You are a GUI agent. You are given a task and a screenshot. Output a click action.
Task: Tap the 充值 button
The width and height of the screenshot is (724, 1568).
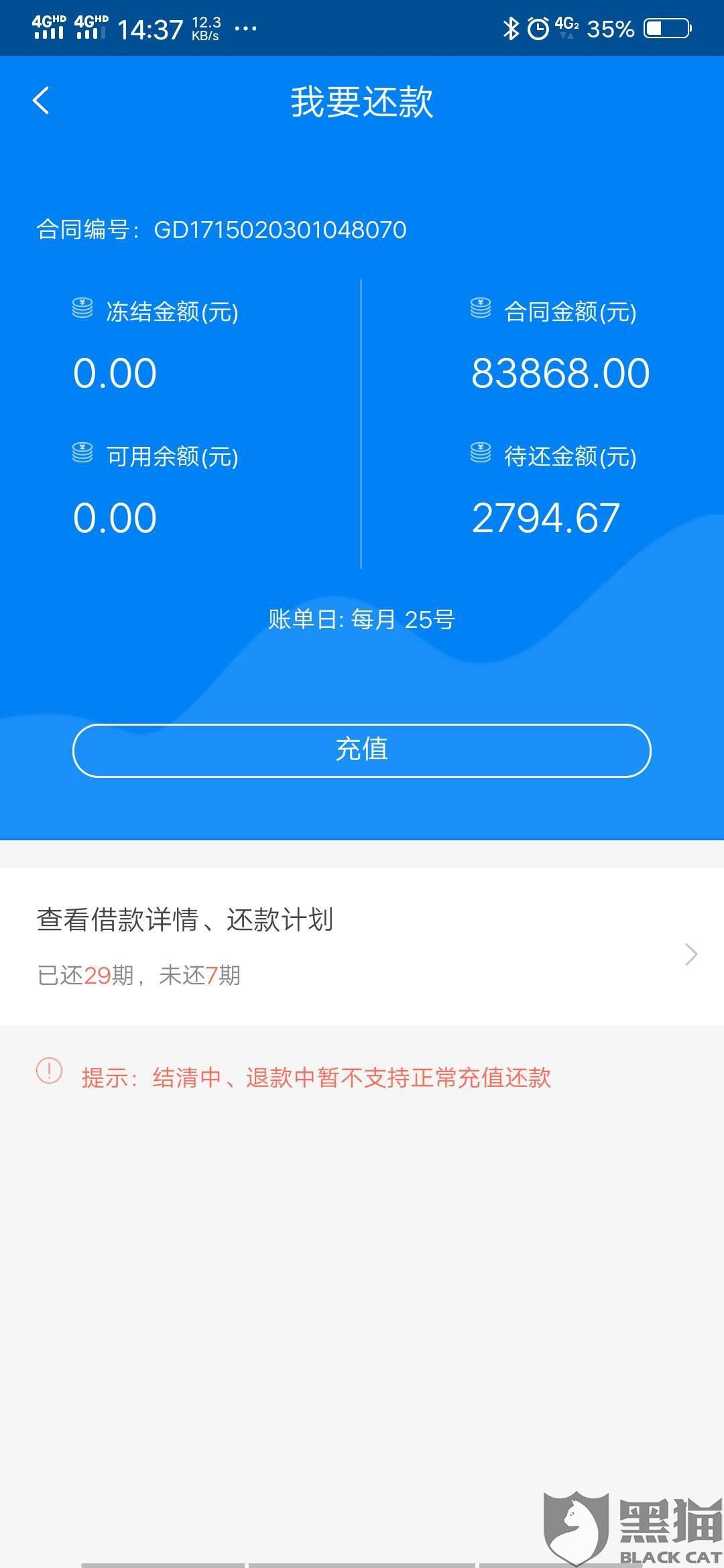[362, 750]
